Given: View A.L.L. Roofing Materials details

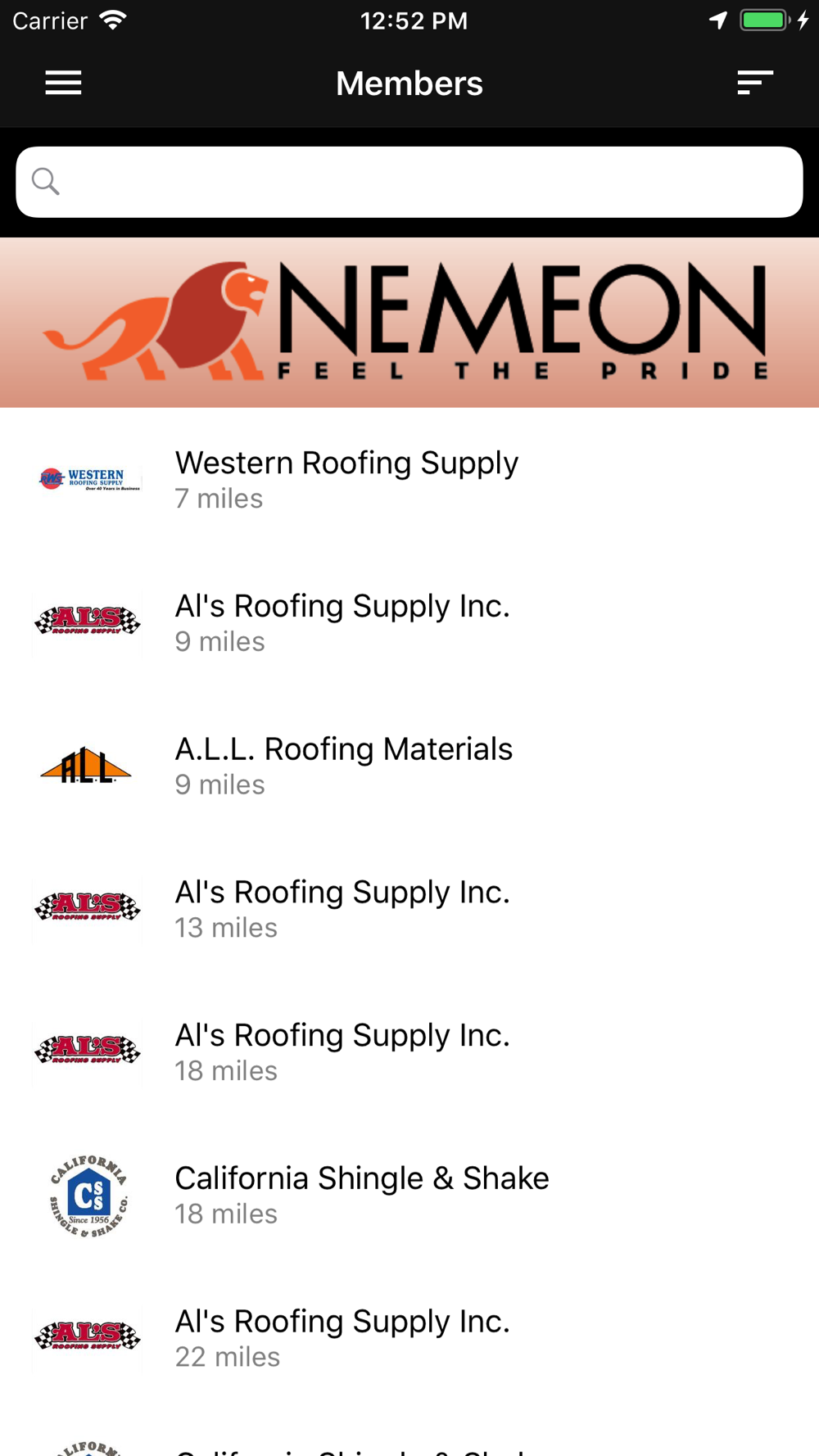Looking at the screenshot, I should 409,766.
